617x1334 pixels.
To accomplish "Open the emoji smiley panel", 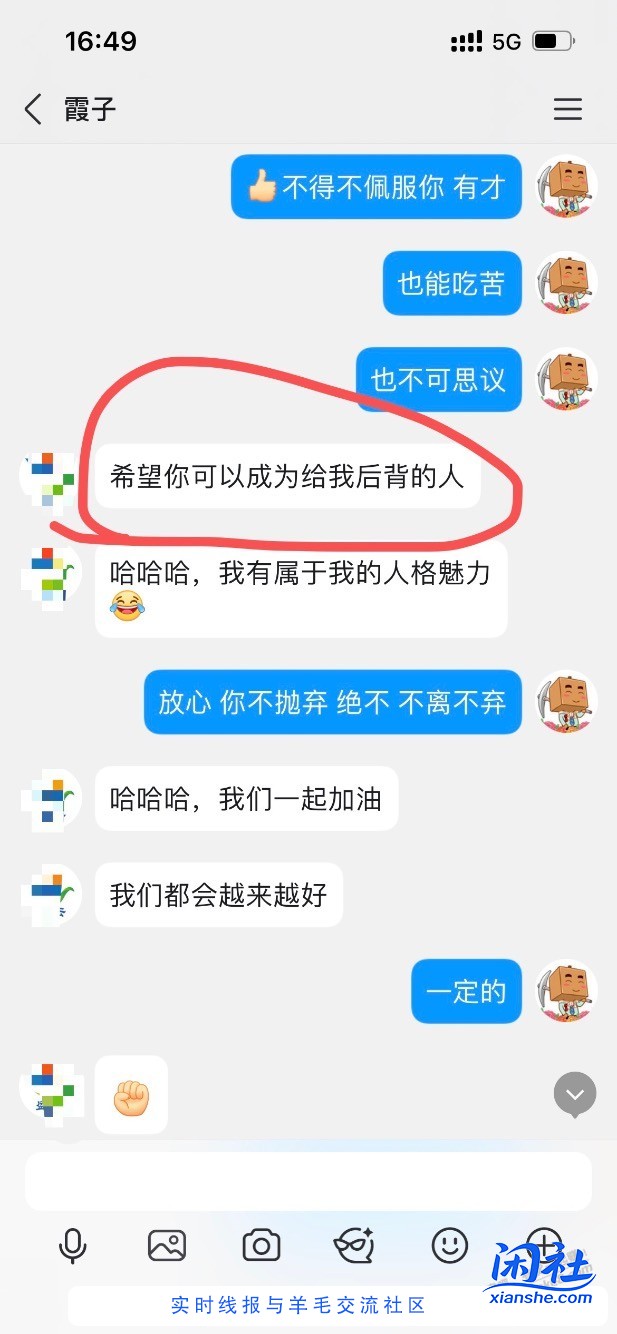I will (x=450, y=1245).
